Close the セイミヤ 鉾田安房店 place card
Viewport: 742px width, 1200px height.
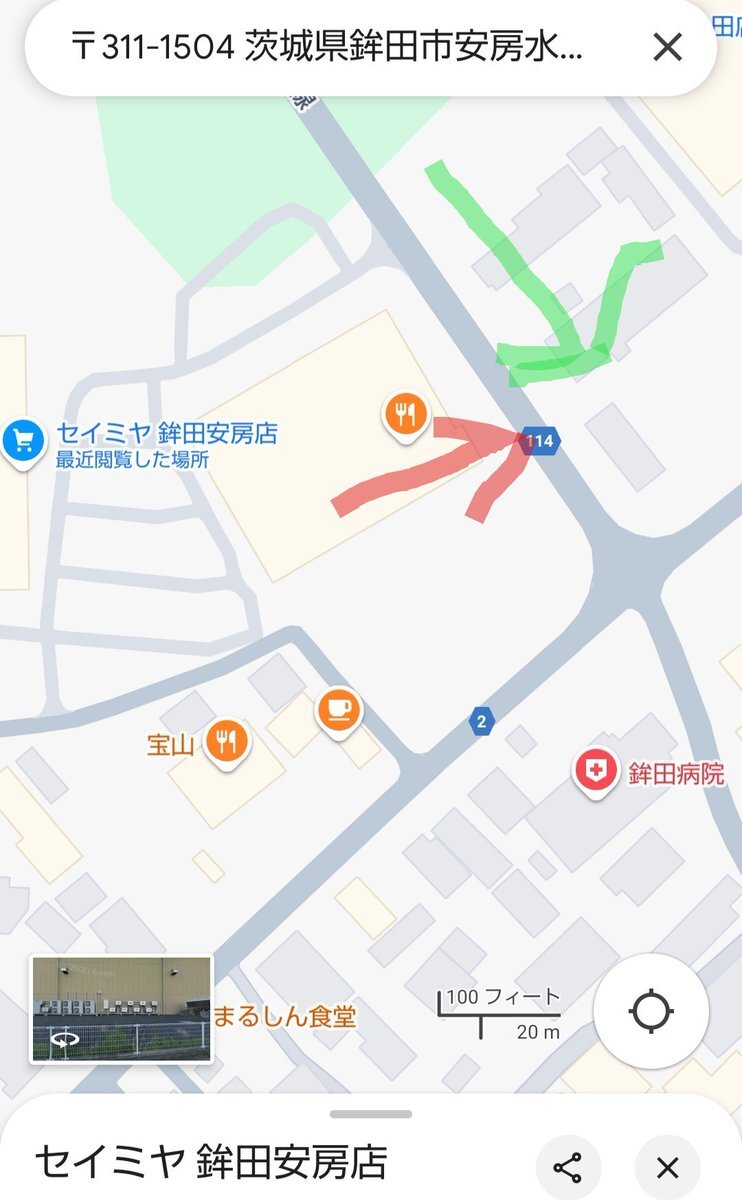pos(667,1167)
